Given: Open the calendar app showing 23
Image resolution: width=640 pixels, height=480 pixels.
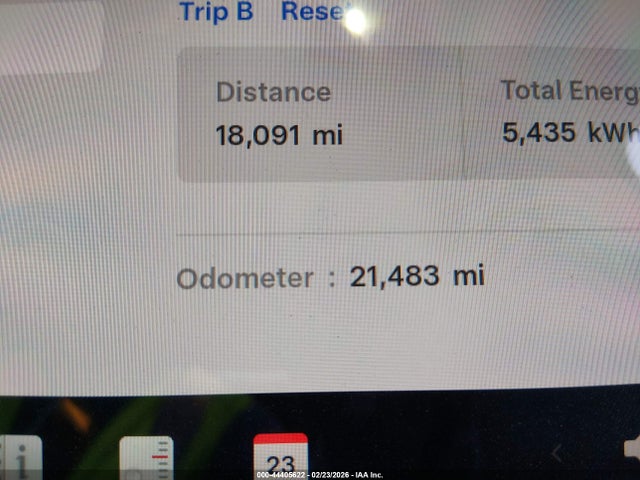Looking at the screenshot, I should click(280, 457).
